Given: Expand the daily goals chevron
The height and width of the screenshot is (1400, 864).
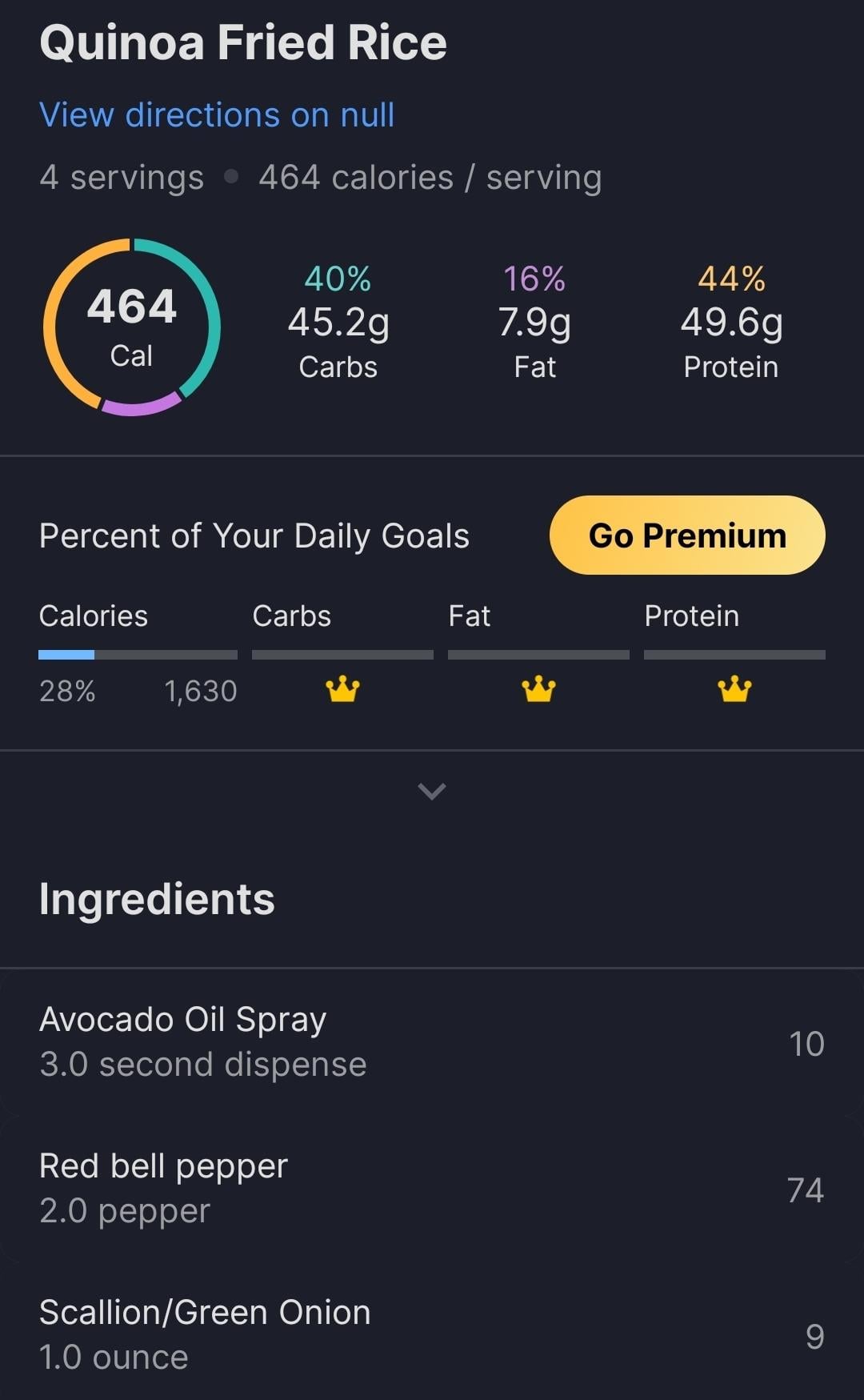Looking at the screenshot, I should click(432, 792).
